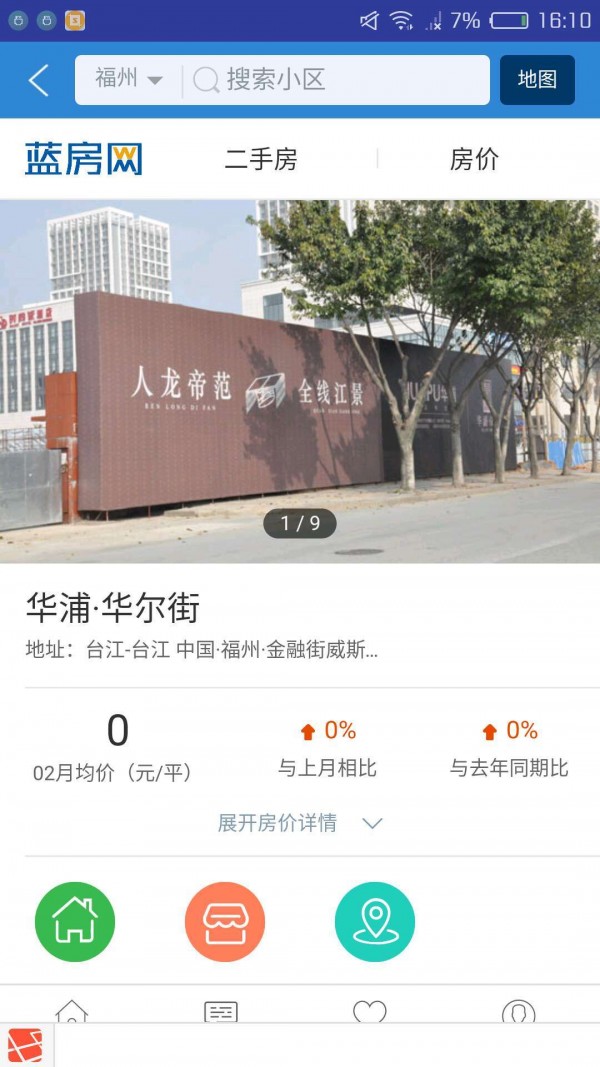The height and width of the screenshot is (1067, 600).
Task: Expand 展开房价详情 price details
Action: (300, 823)
